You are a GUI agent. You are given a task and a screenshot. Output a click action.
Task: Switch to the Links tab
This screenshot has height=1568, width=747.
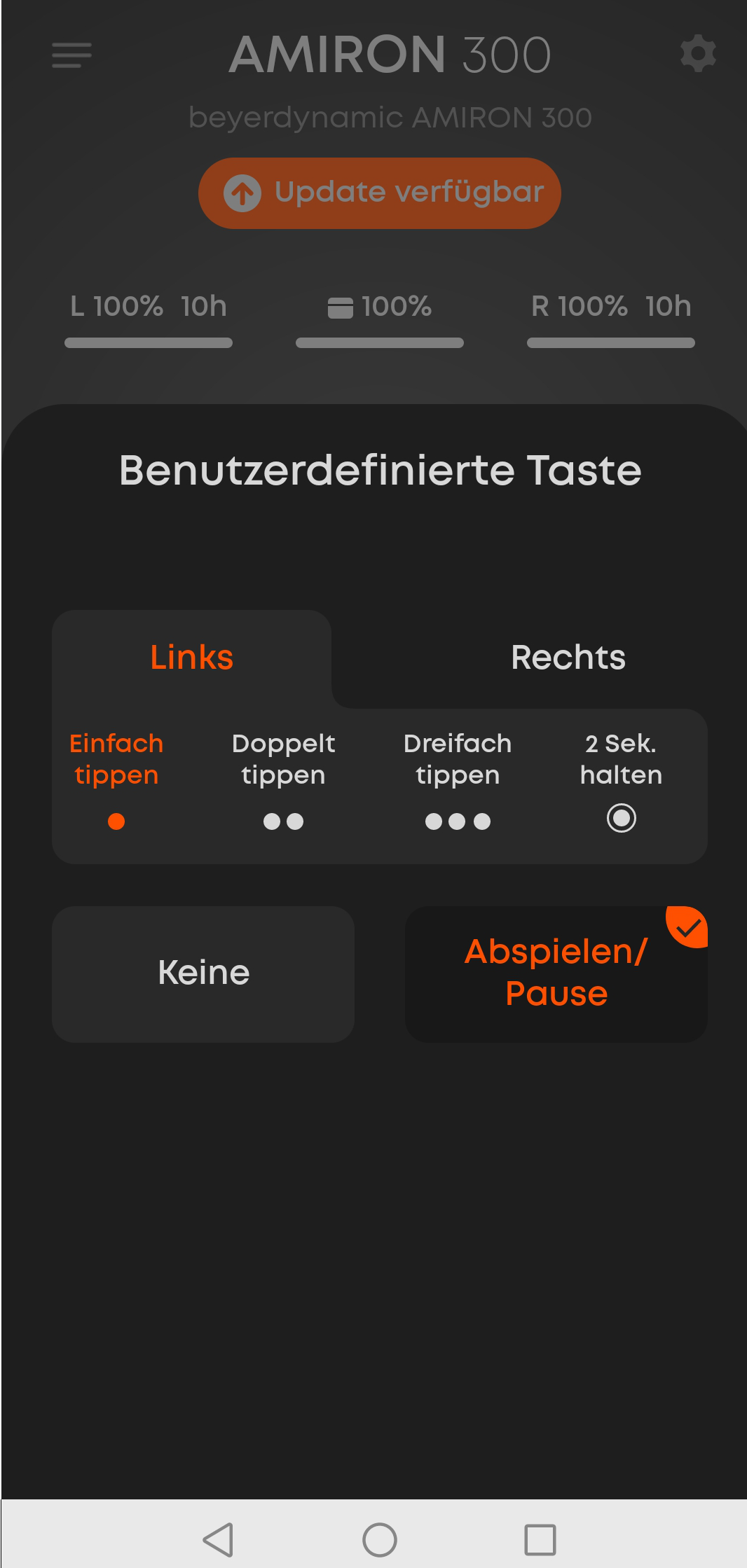191,658
